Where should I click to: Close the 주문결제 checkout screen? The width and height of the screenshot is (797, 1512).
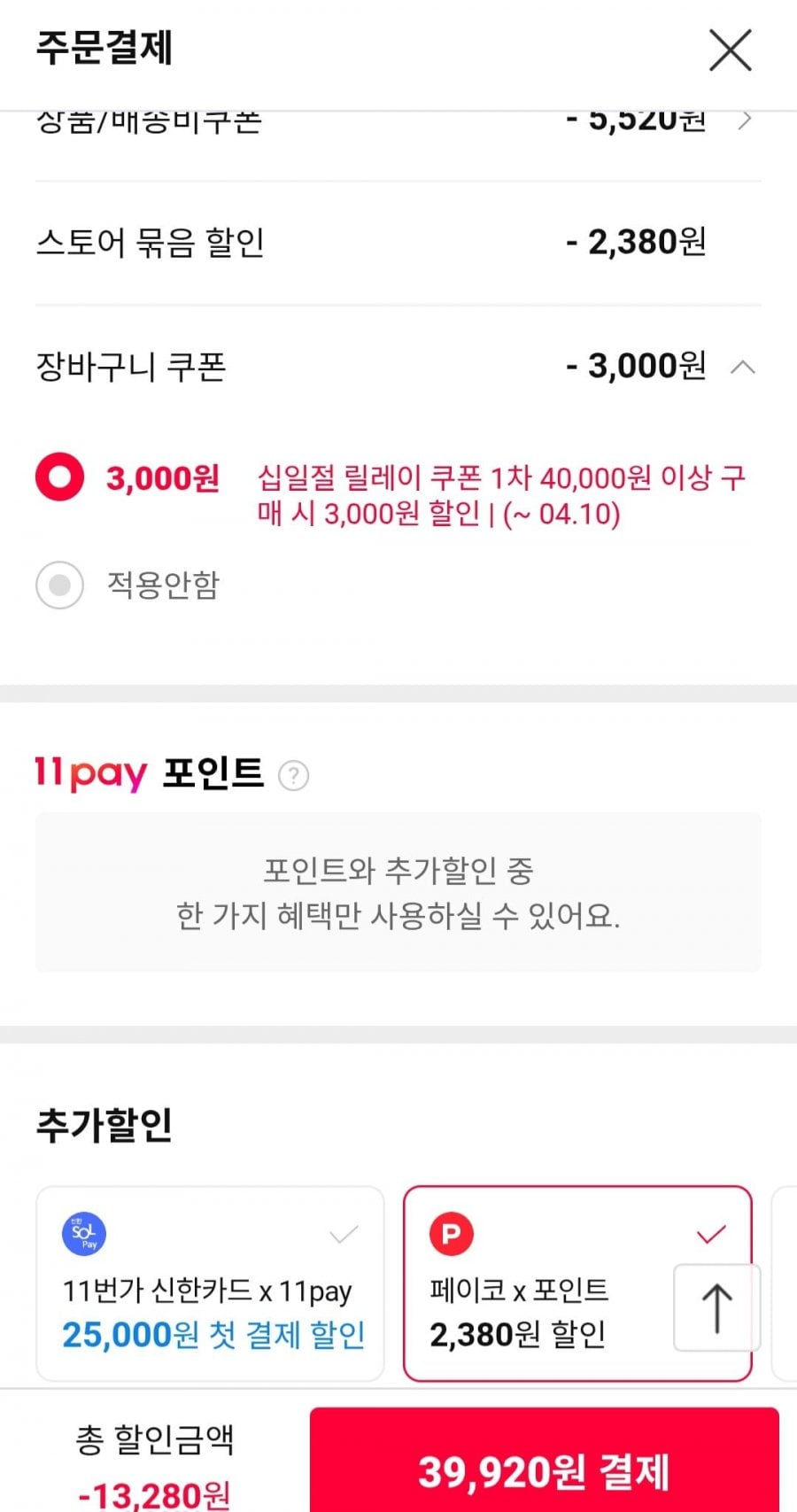pos(730,50)
